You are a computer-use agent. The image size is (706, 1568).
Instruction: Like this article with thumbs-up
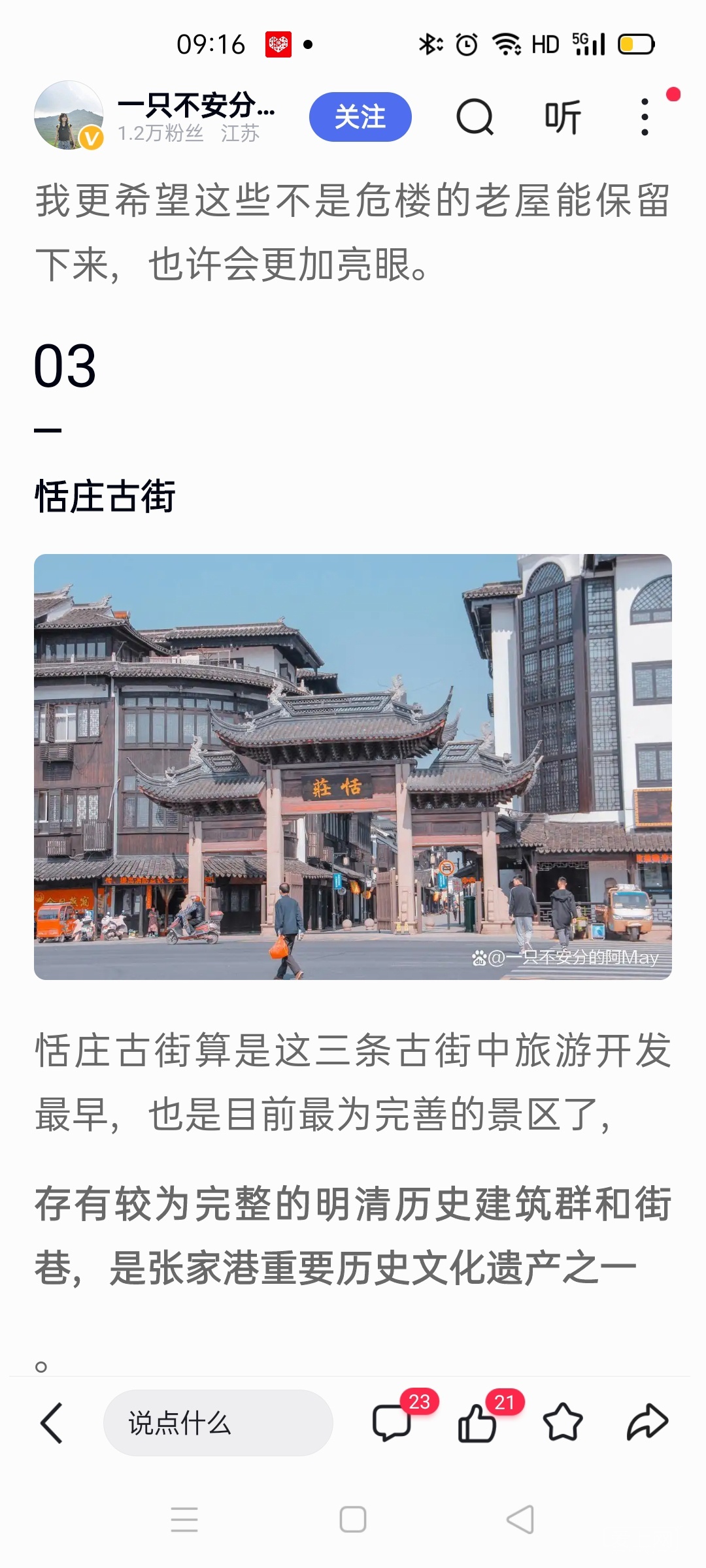pos(477,1423)
